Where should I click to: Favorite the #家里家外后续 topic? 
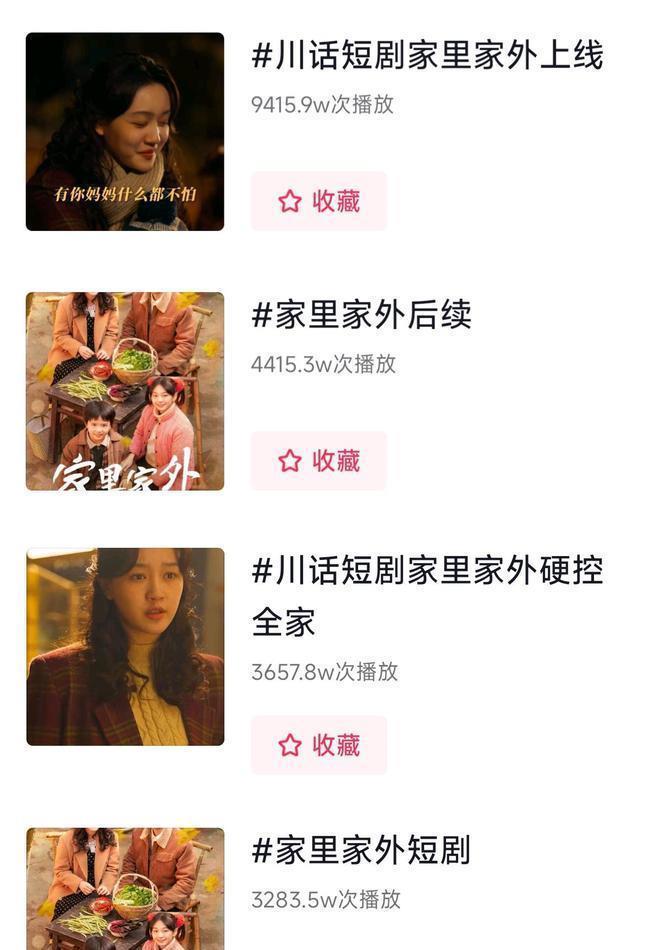(x=319, y=461)
